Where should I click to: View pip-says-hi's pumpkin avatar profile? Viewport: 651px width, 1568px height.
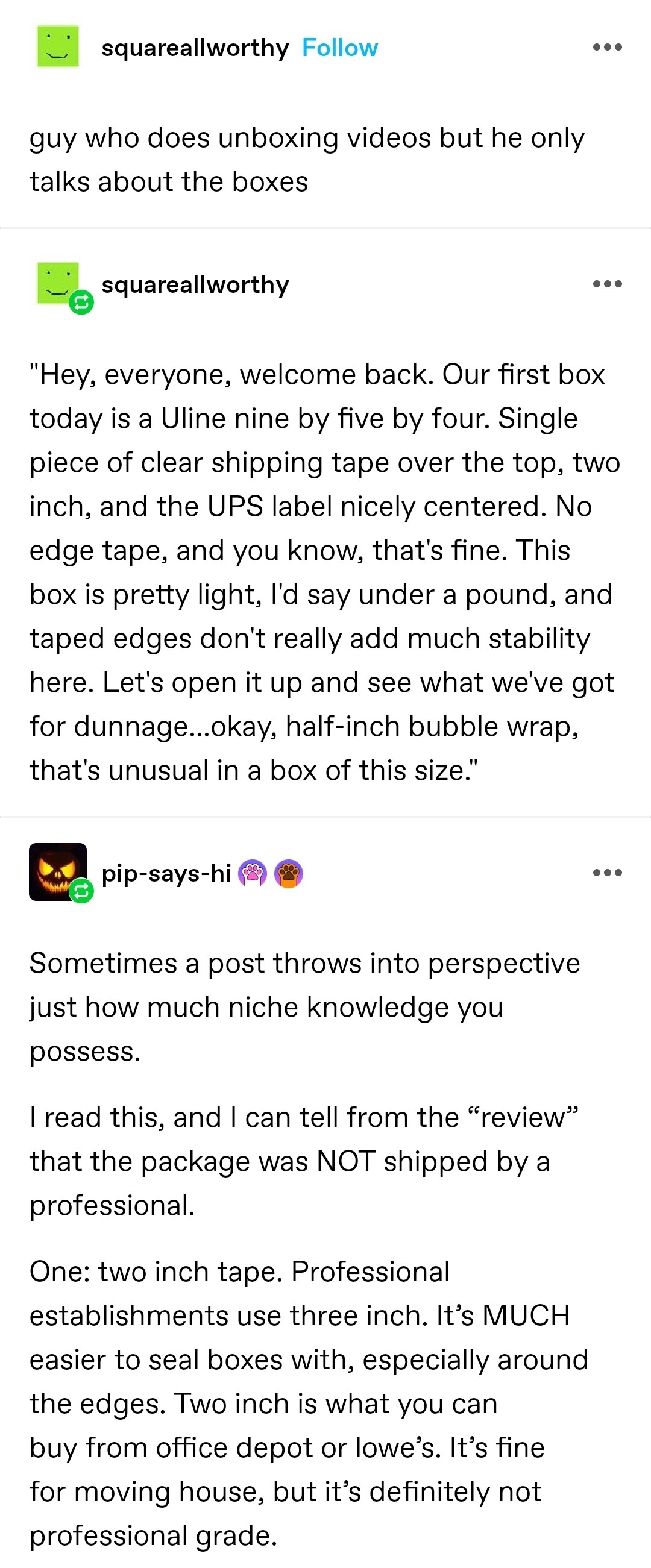(58, 871)
